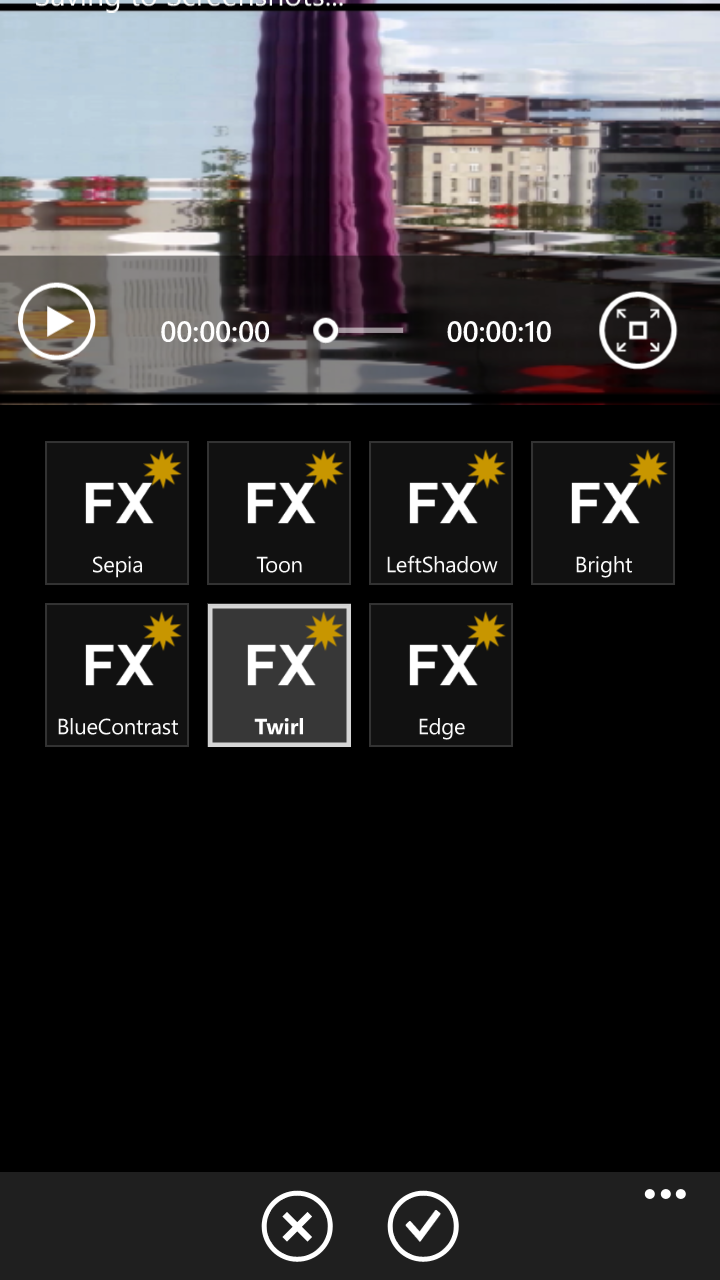Tap the Twirl effect tile
The image size is (720, 1280).
279,675
